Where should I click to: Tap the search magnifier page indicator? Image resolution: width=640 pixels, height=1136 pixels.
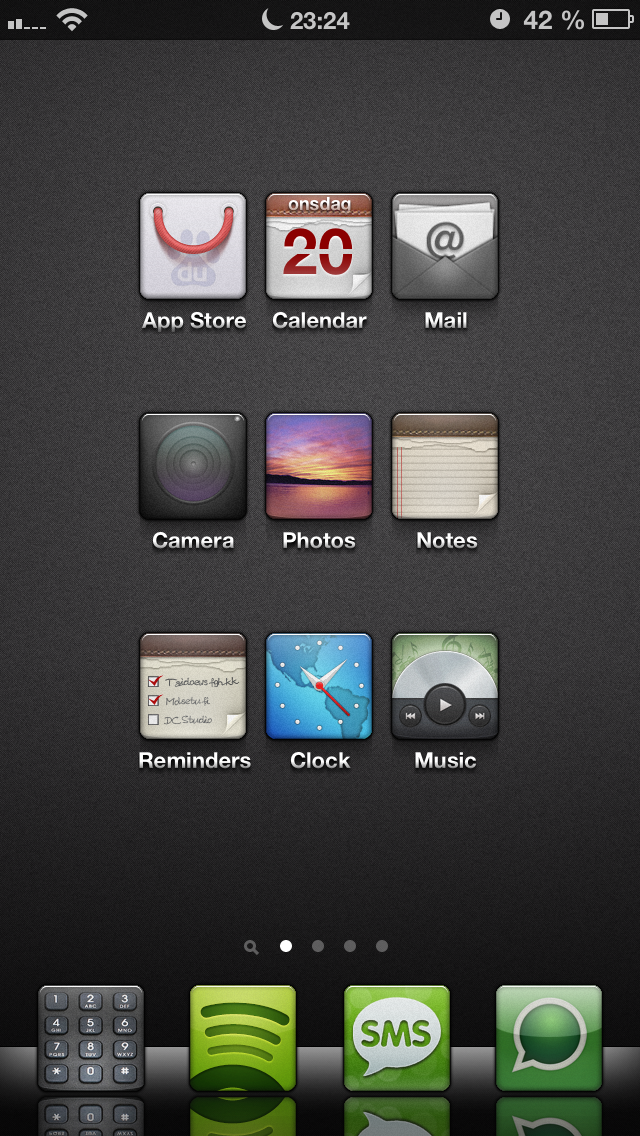[x=252, y=947]
